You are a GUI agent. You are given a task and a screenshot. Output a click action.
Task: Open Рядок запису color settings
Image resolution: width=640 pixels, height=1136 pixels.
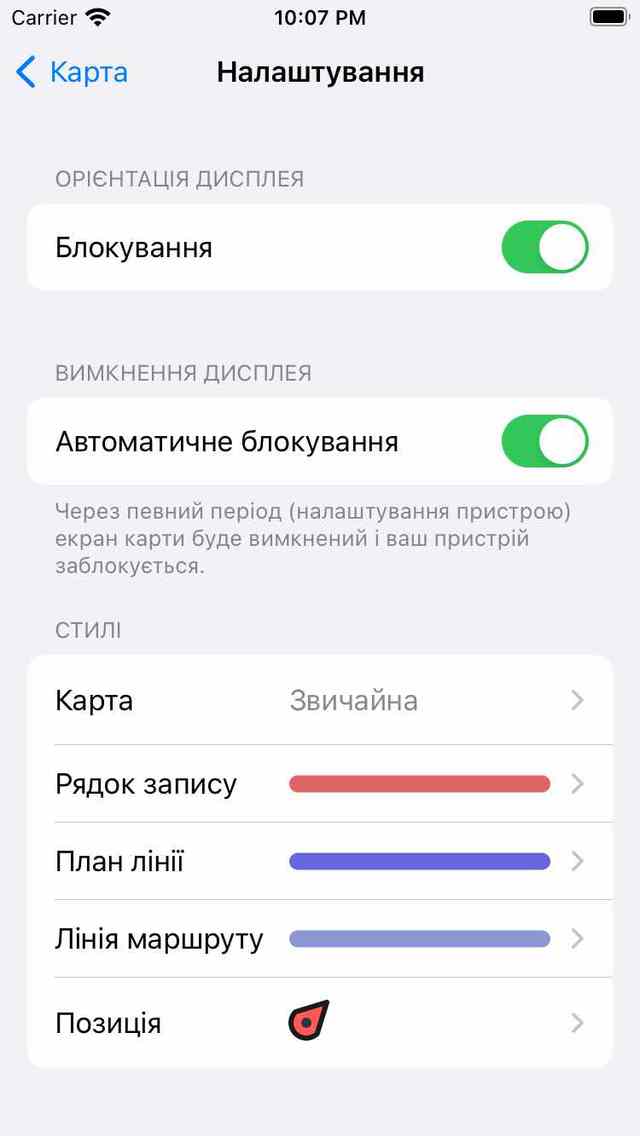(x=320, y=784)
